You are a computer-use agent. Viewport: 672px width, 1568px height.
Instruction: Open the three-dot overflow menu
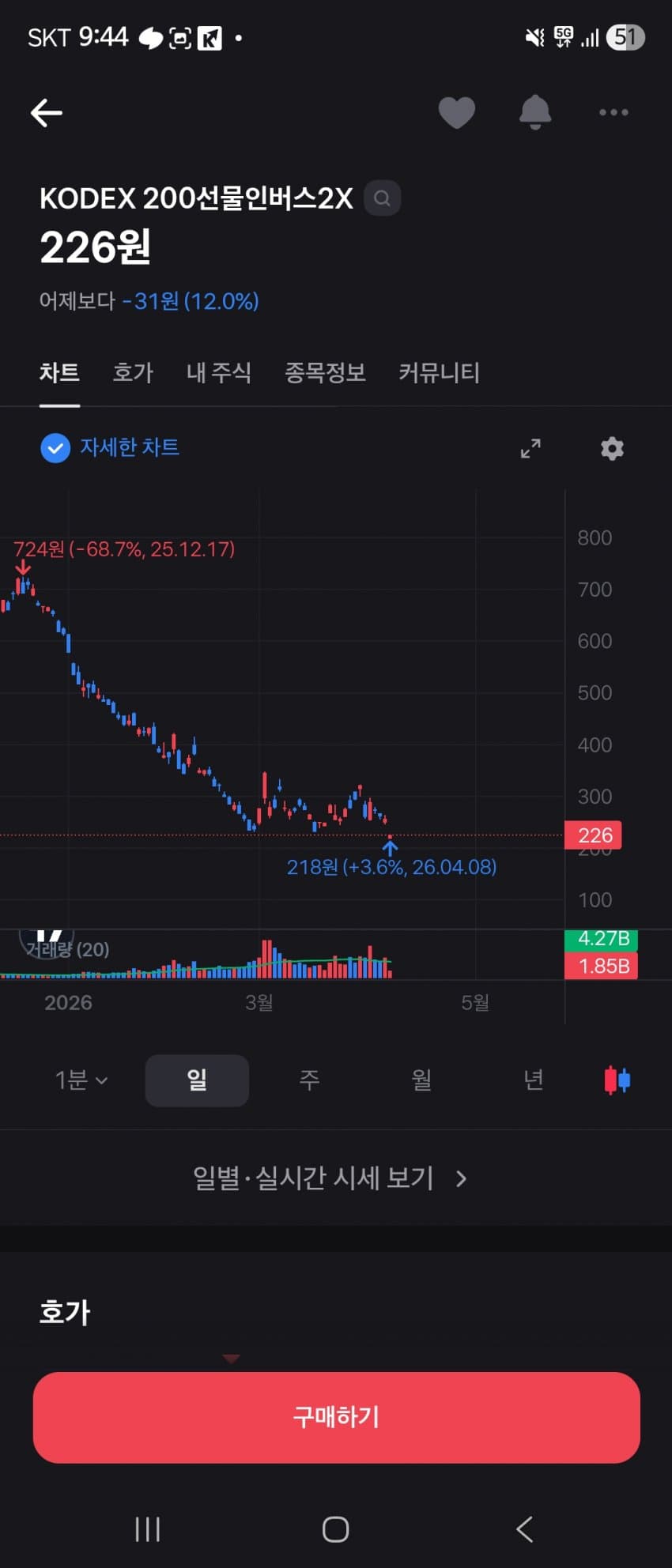click(x=613, y=112)
